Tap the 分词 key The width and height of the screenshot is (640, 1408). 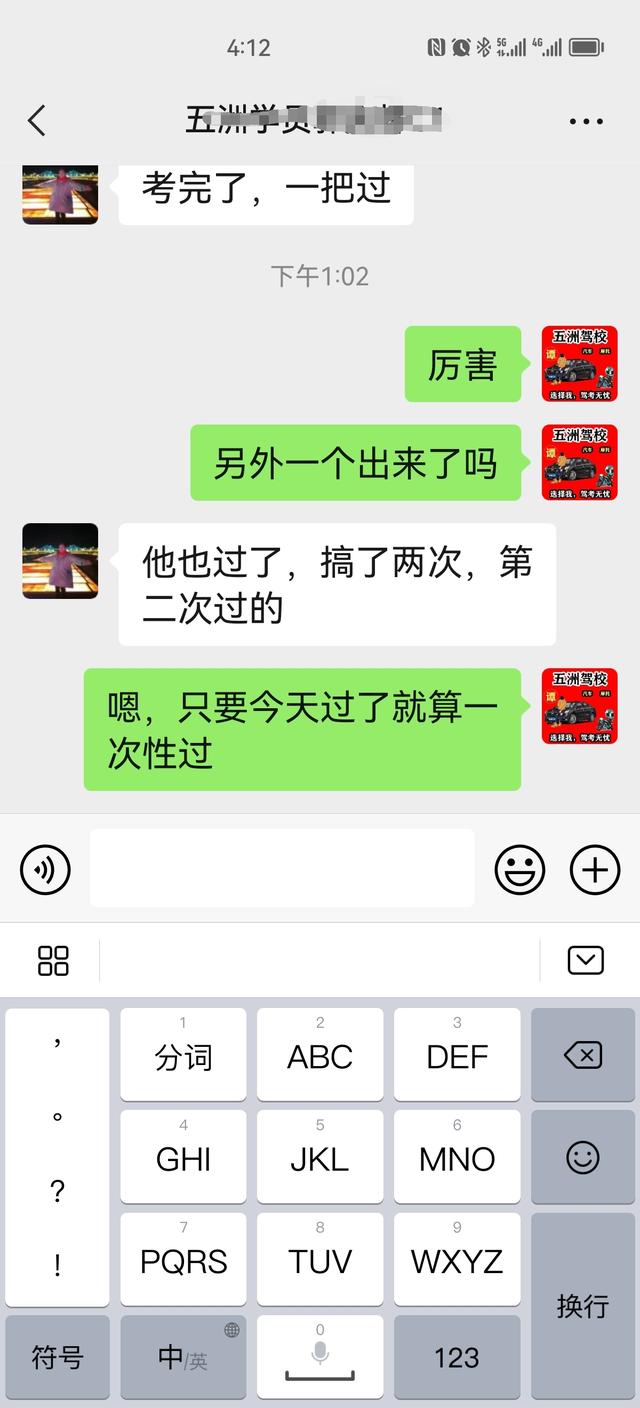pos(183,1055)
